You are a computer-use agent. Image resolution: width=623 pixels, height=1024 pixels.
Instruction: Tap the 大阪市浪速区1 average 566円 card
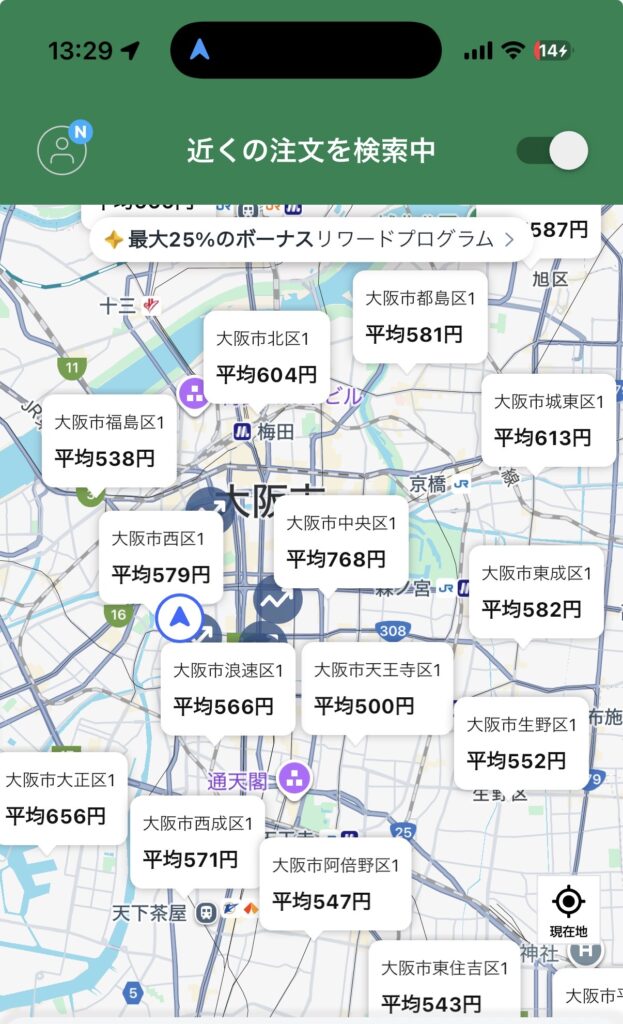[227, 688]
